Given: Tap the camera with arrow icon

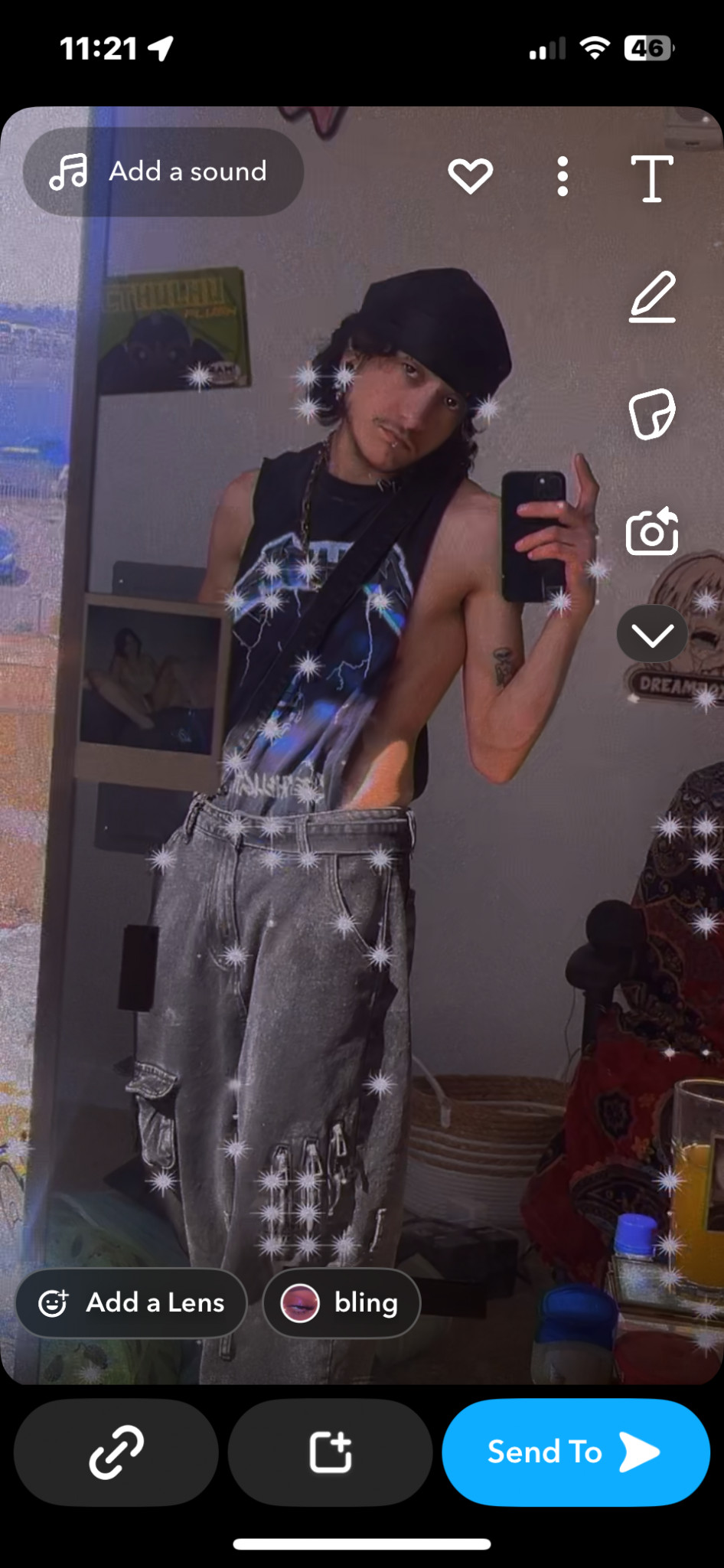Looking at the screenshot, I should click(x=652, y=531).
